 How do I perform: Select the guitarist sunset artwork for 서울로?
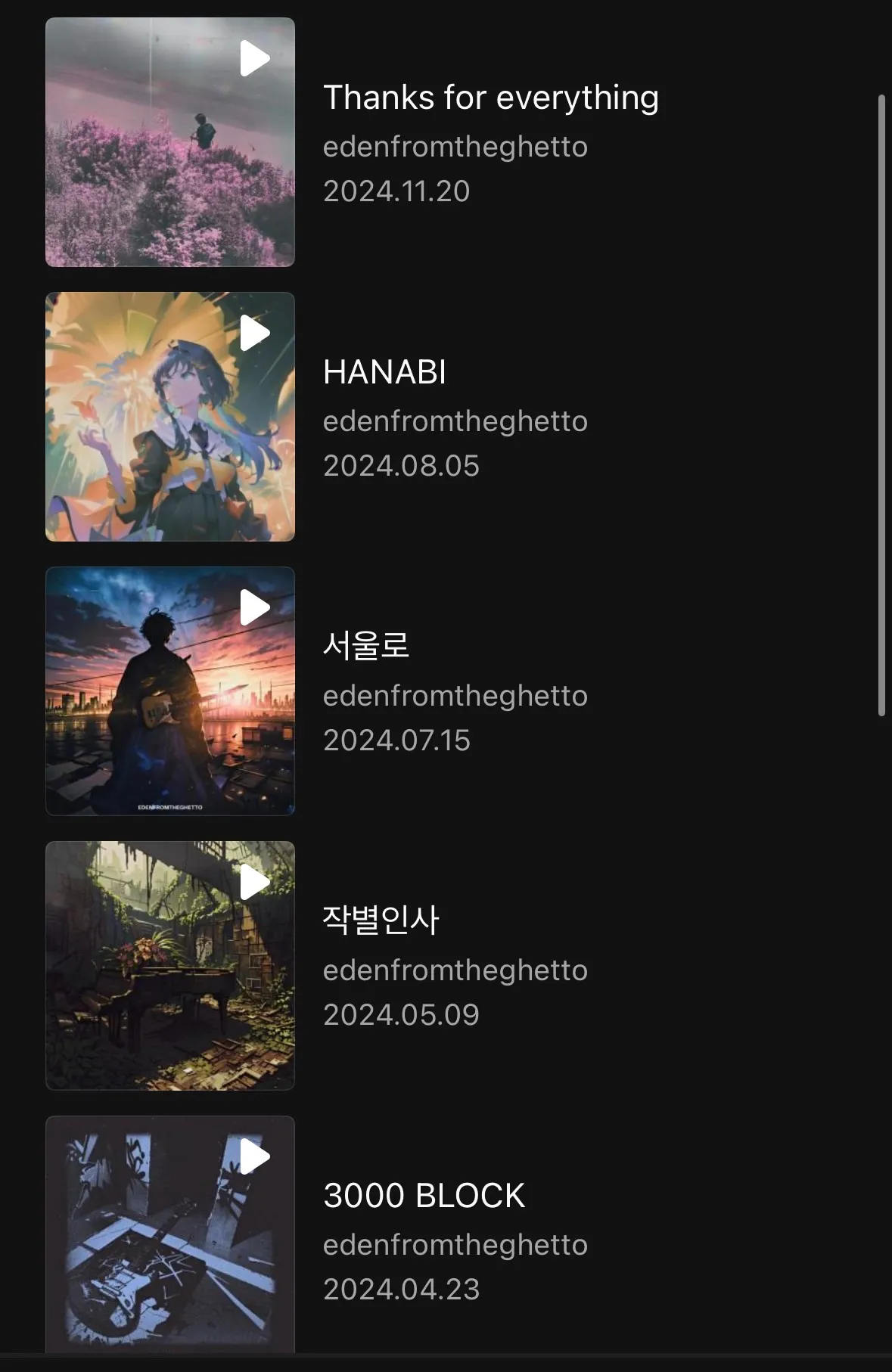[x=170, y=691]
